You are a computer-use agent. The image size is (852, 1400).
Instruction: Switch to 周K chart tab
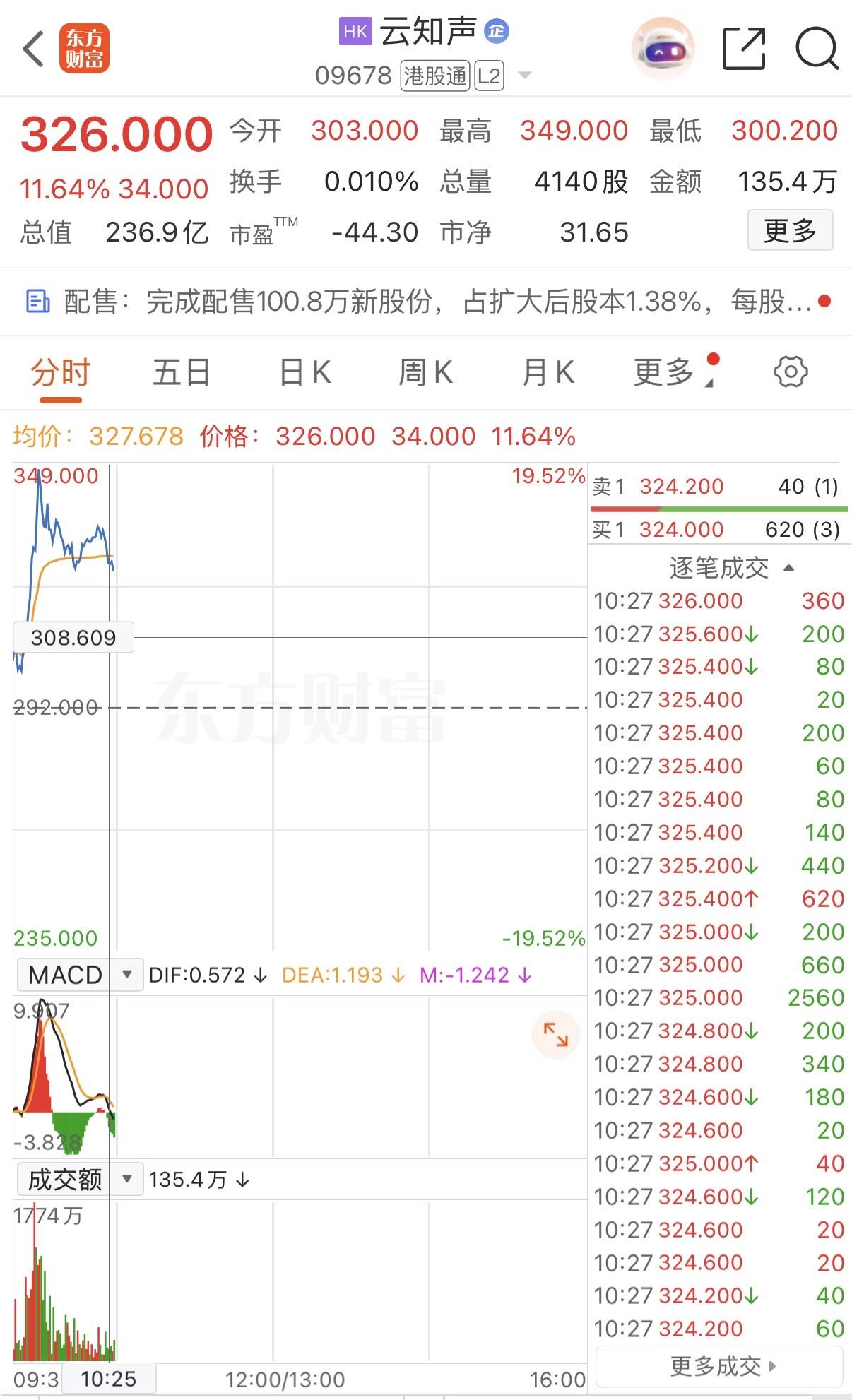[x=425, y=372]
